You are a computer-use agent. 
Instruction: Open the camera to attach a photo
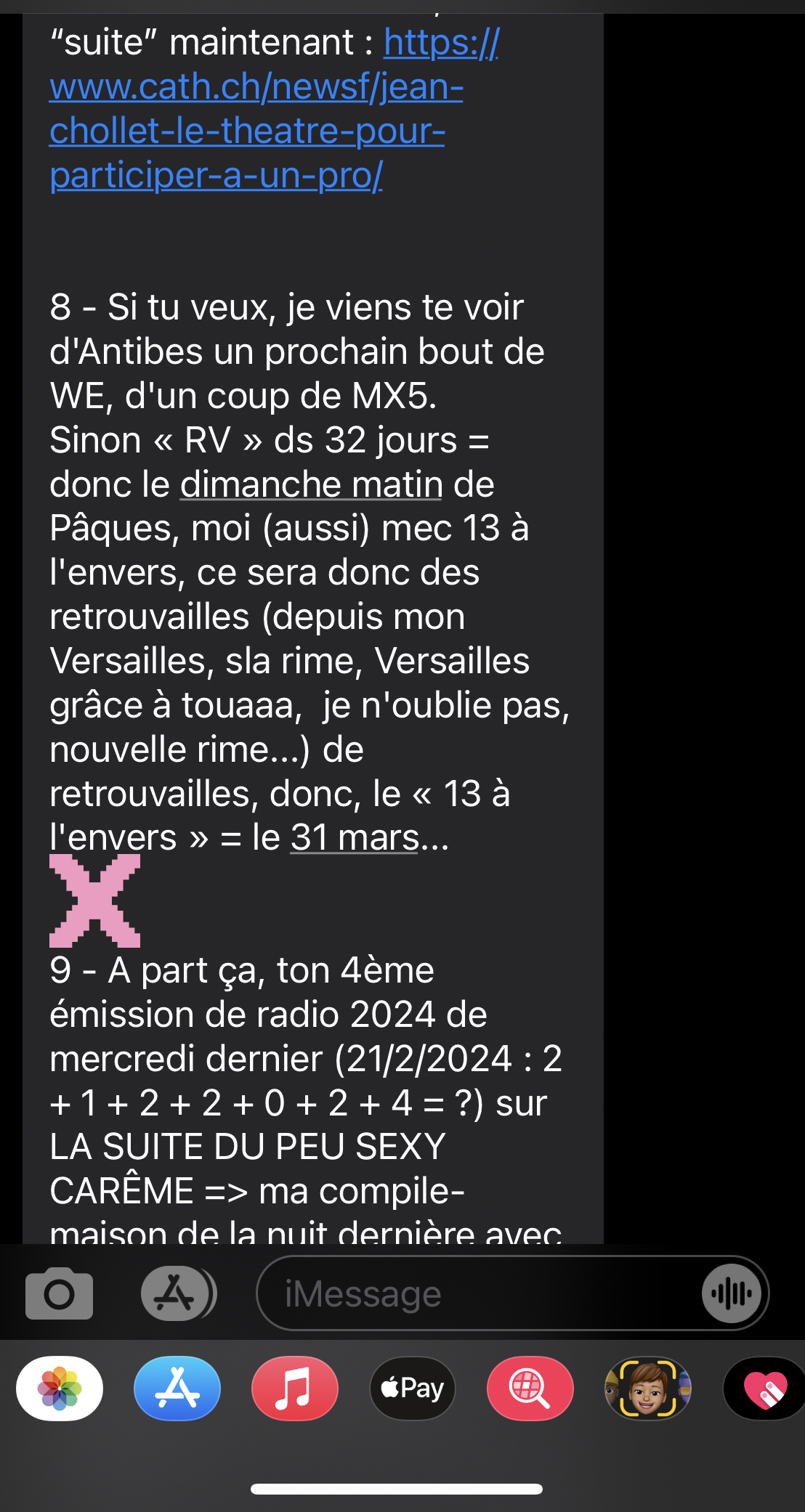59,1293
